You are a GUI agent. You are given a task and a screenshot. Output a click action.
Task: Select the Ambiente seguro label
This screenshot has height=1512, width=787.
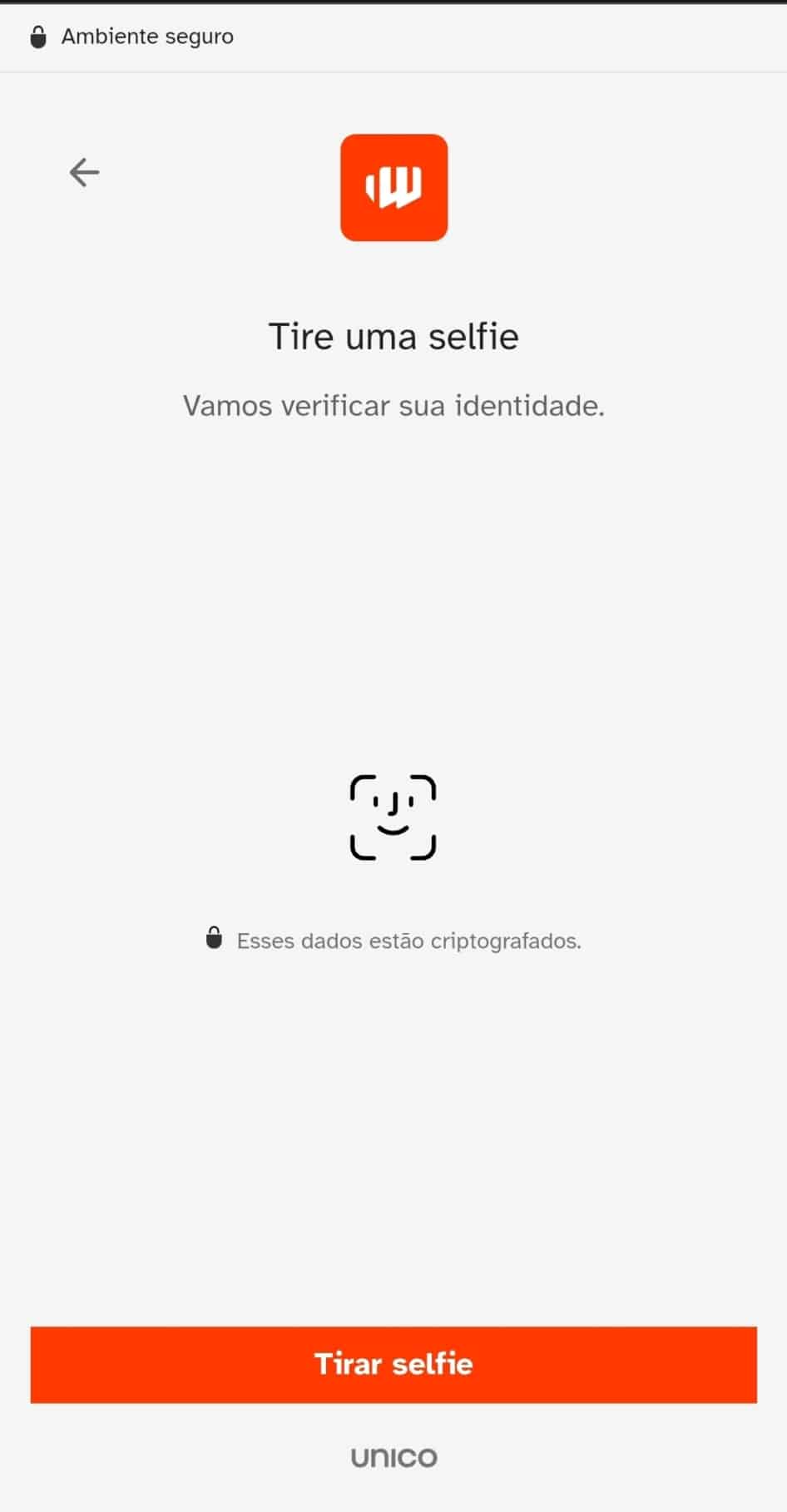click(146, 36)
